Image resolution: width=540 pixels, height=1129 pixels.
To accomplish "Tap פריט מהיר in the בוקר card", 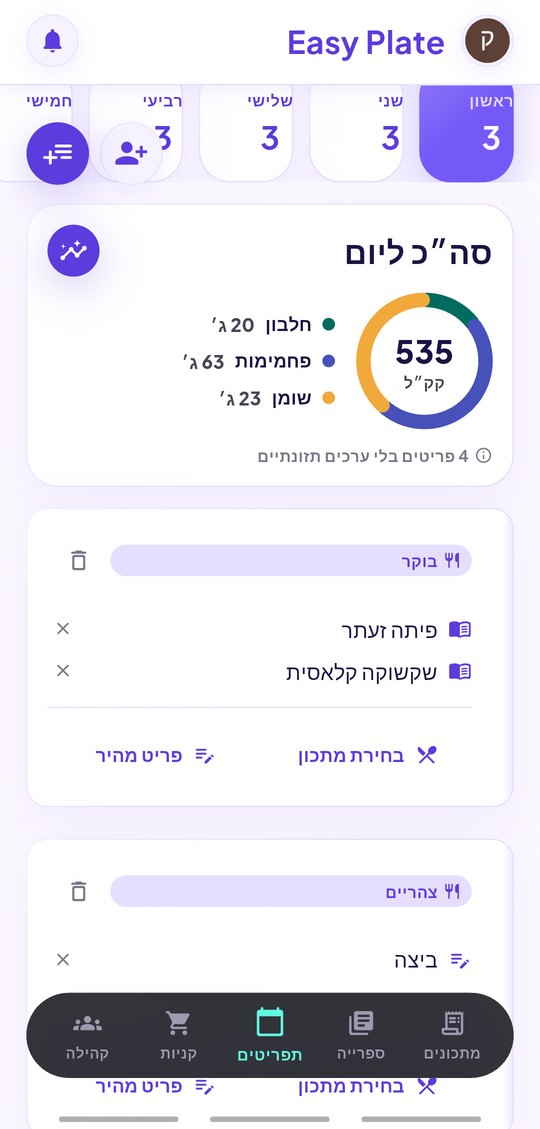I will pos(155,755).
